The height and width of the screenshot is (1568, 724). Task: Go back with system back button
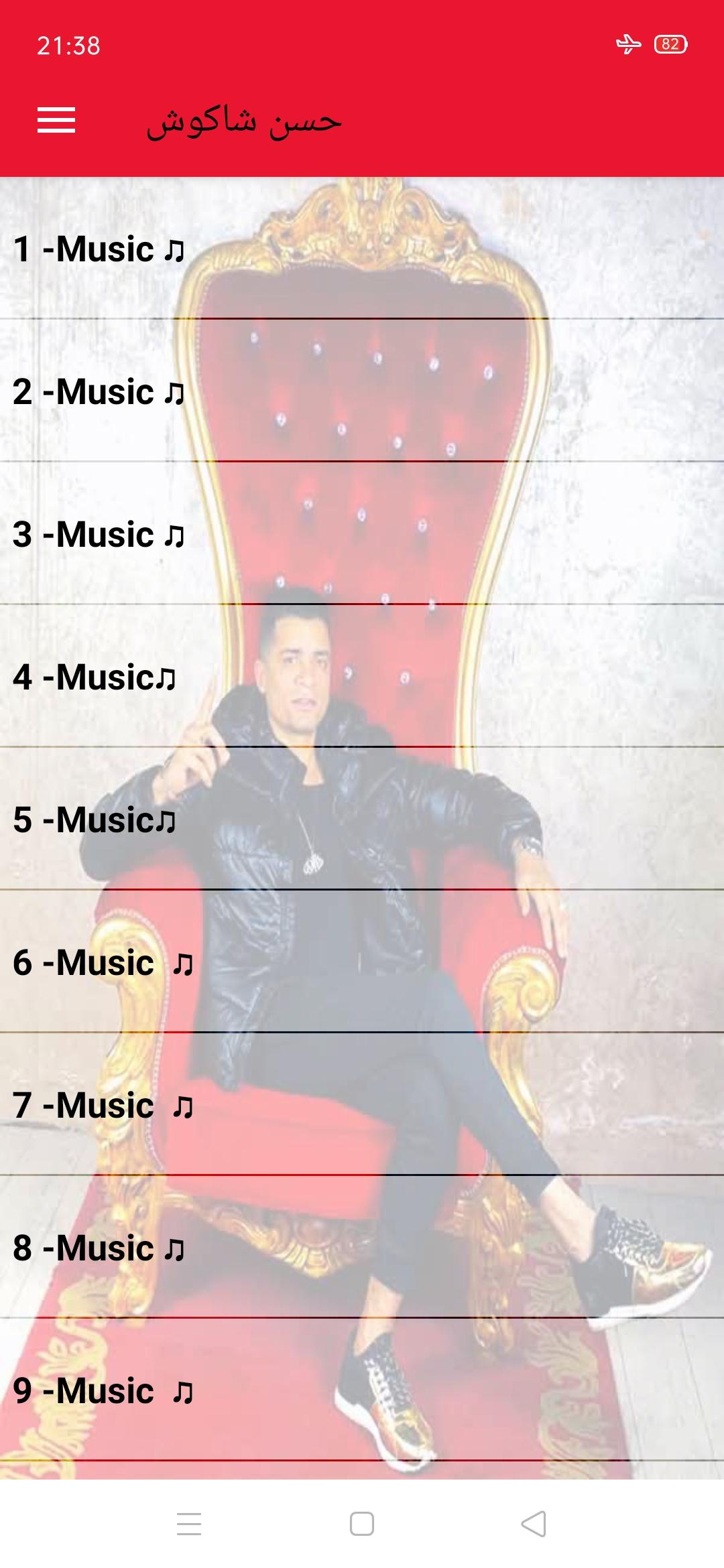(534, 1524)
